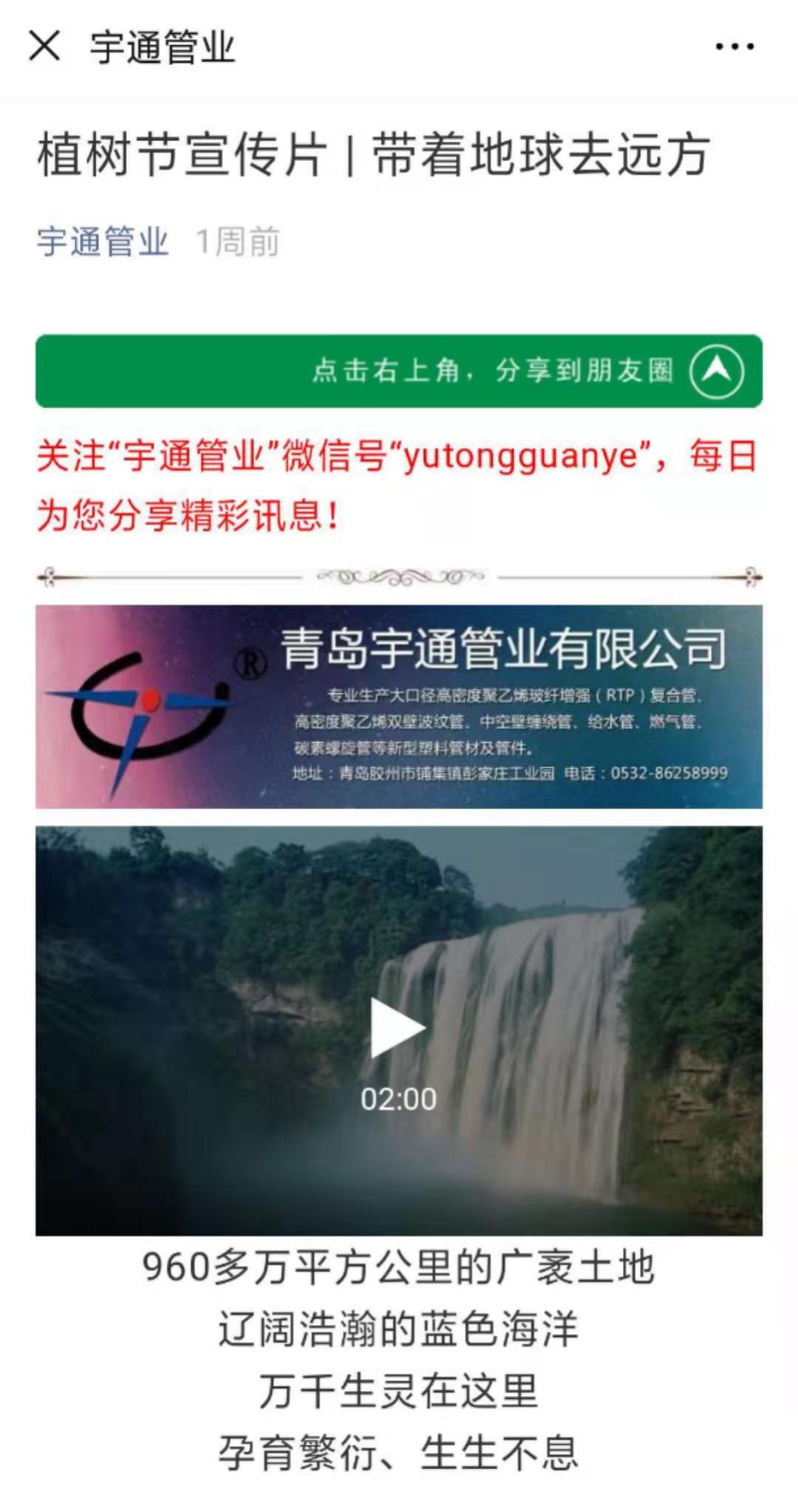Open the three-dot overflow menu
Image resolution: width=798 pixels, height=1512 pixels.
734,47
